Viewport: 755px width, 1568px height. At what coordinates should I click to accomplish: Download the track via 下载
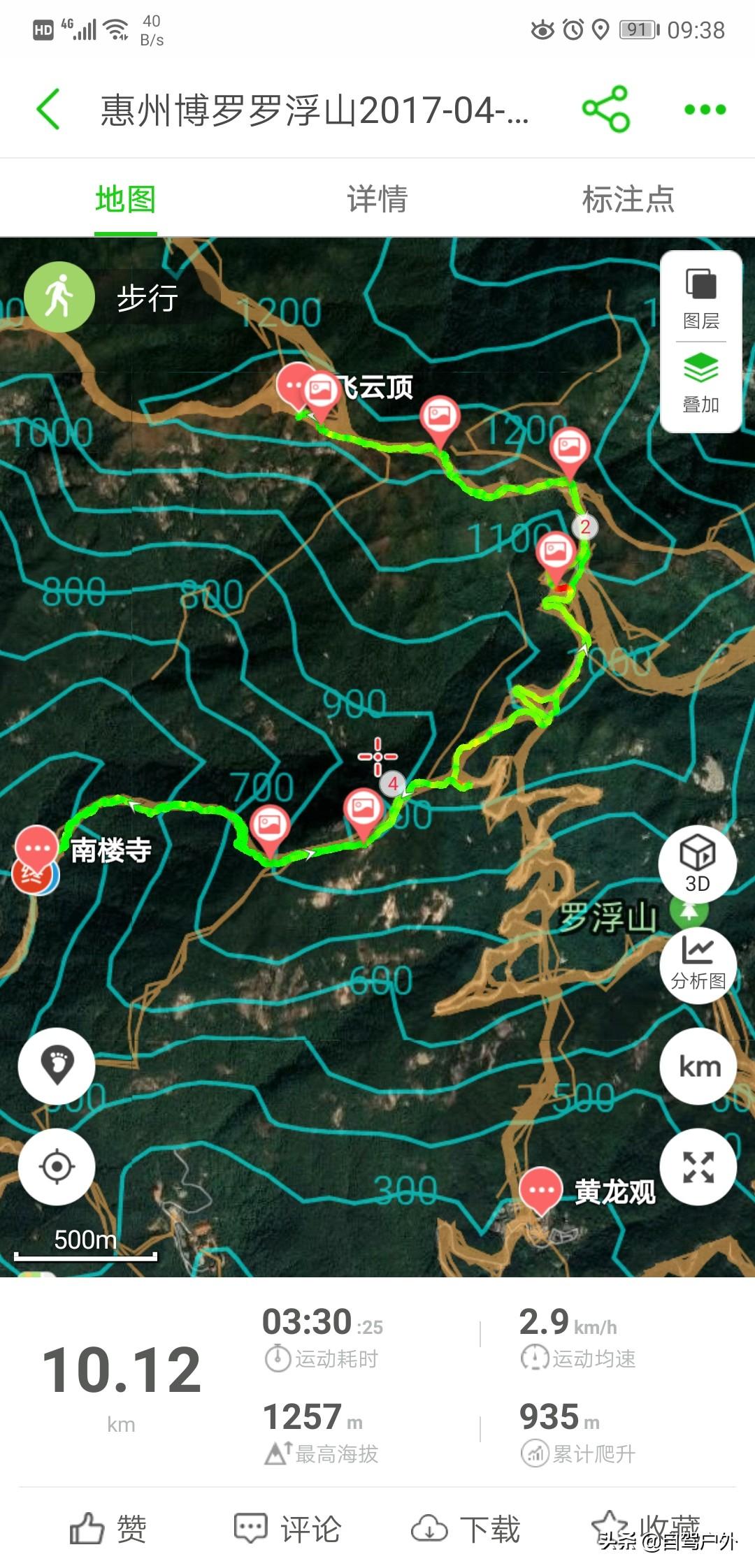[x=466, y=1529]
